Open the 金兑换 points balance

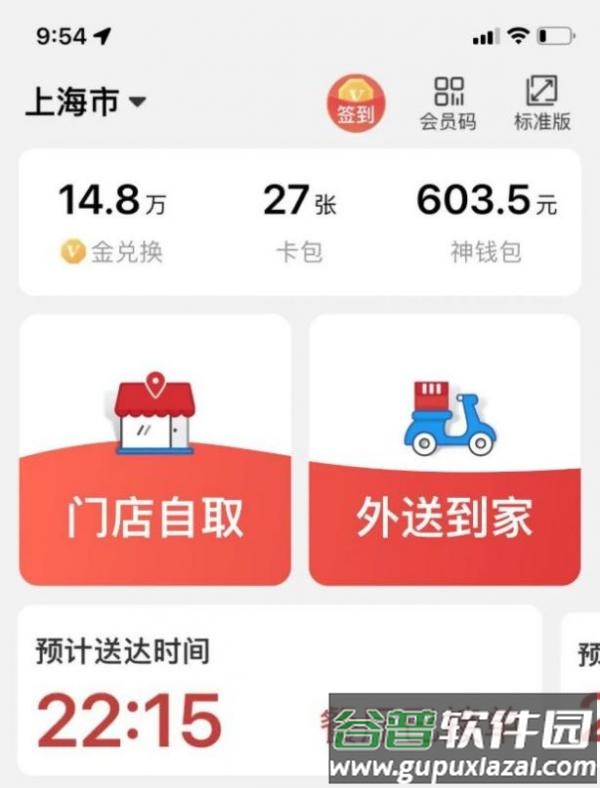(112, 222)
